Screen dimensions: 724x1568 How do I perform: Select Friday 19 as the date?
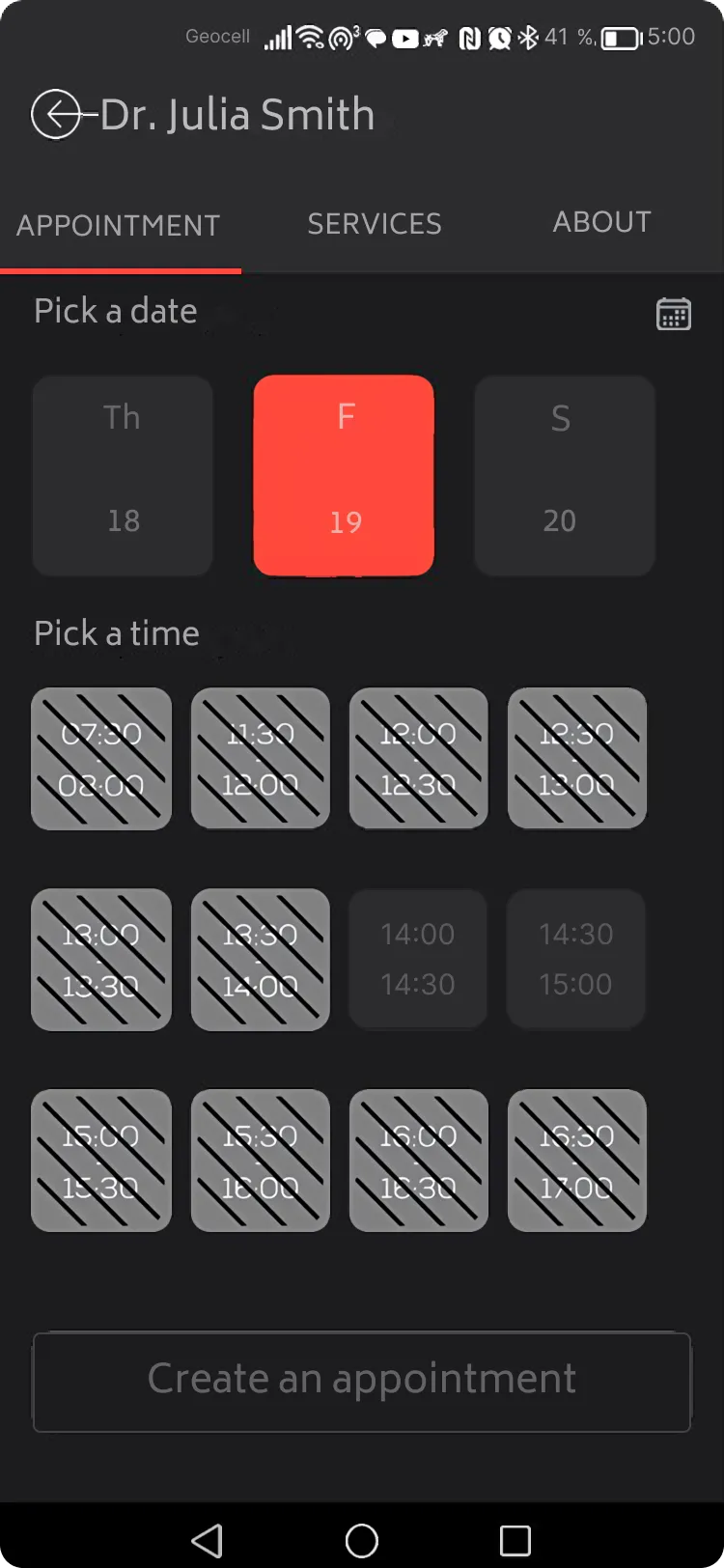click(x=344, y=475)
